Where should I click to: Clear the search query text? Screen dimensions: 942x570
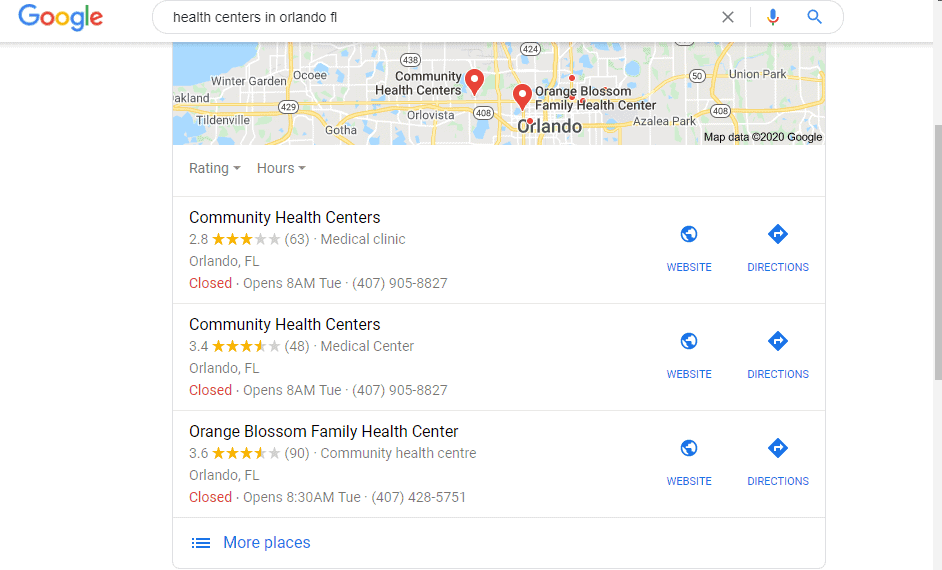728,17
